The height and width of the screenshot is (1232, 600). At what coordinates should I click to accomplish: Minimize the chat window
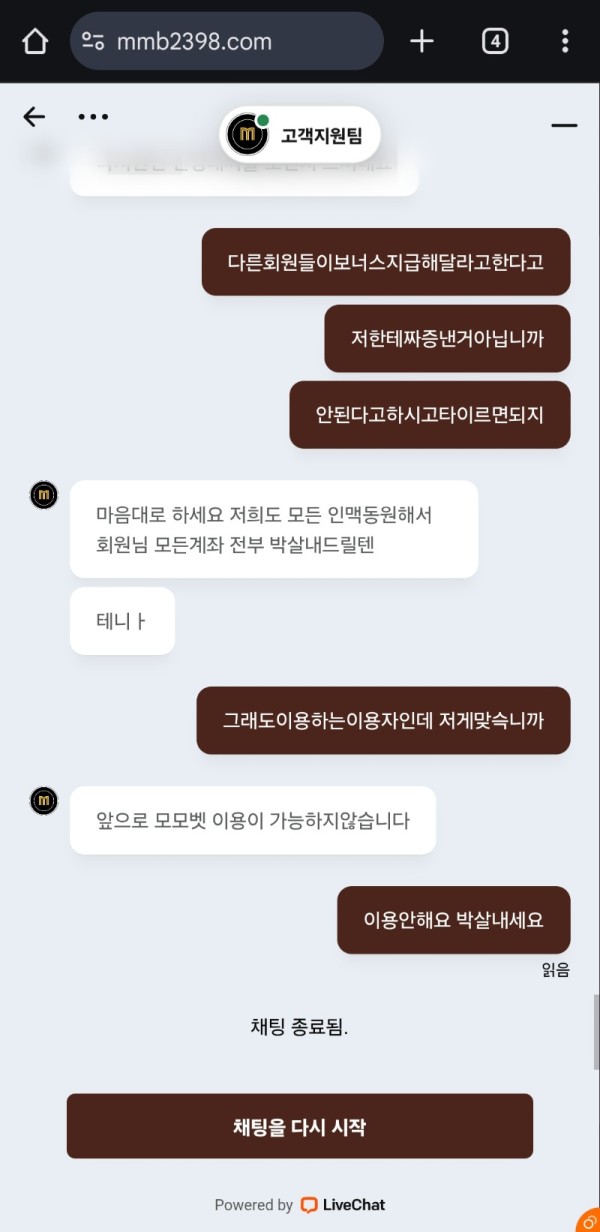[x=564, y=125]
